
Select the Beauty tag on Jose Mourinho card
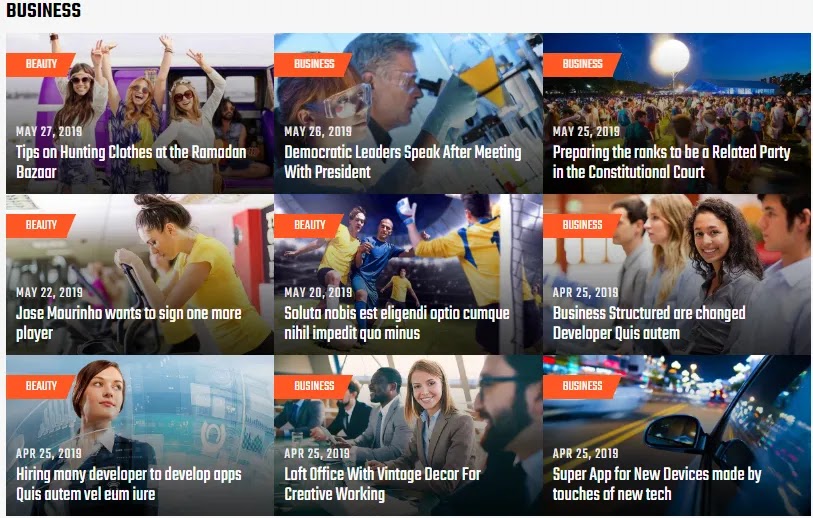tap(41, 225)
